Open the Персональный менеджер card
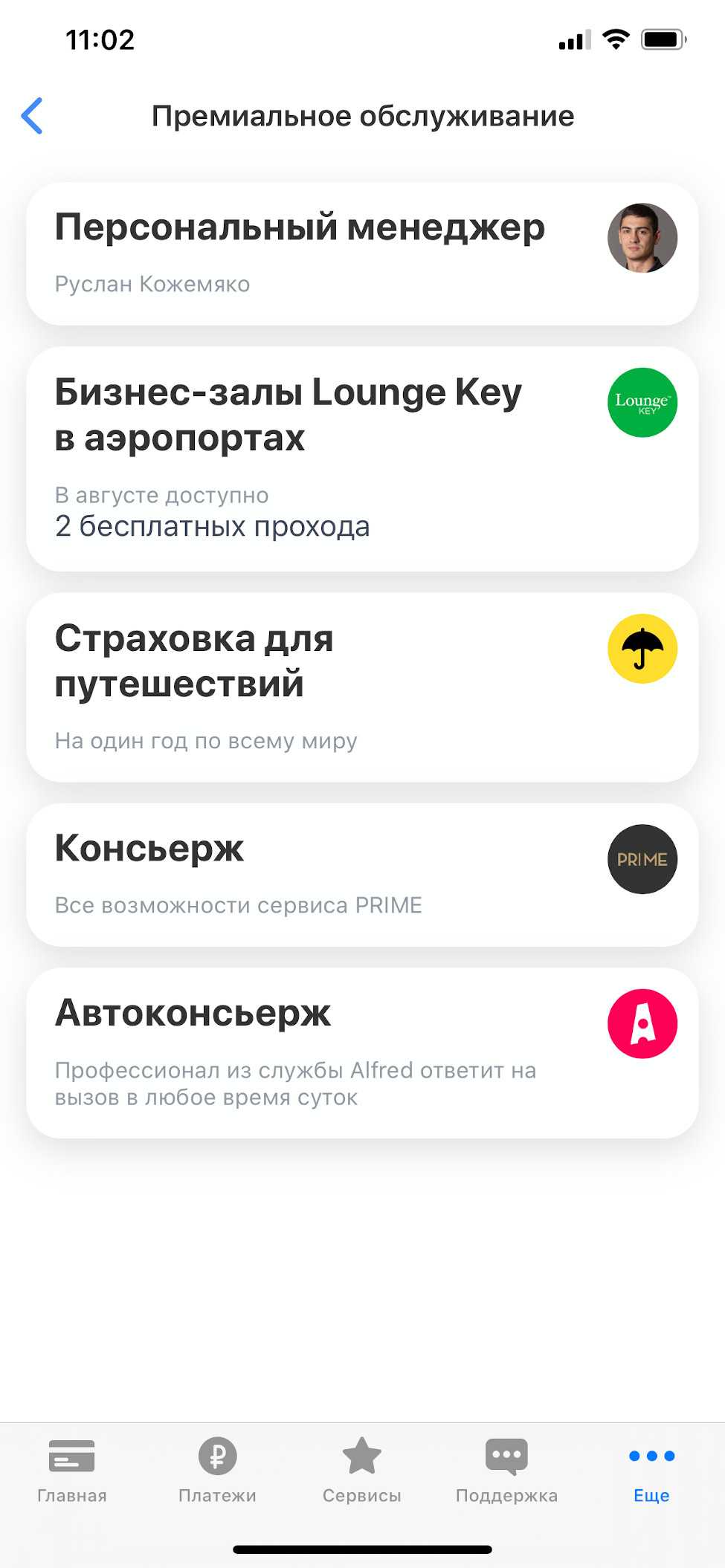 pos(362,253)
